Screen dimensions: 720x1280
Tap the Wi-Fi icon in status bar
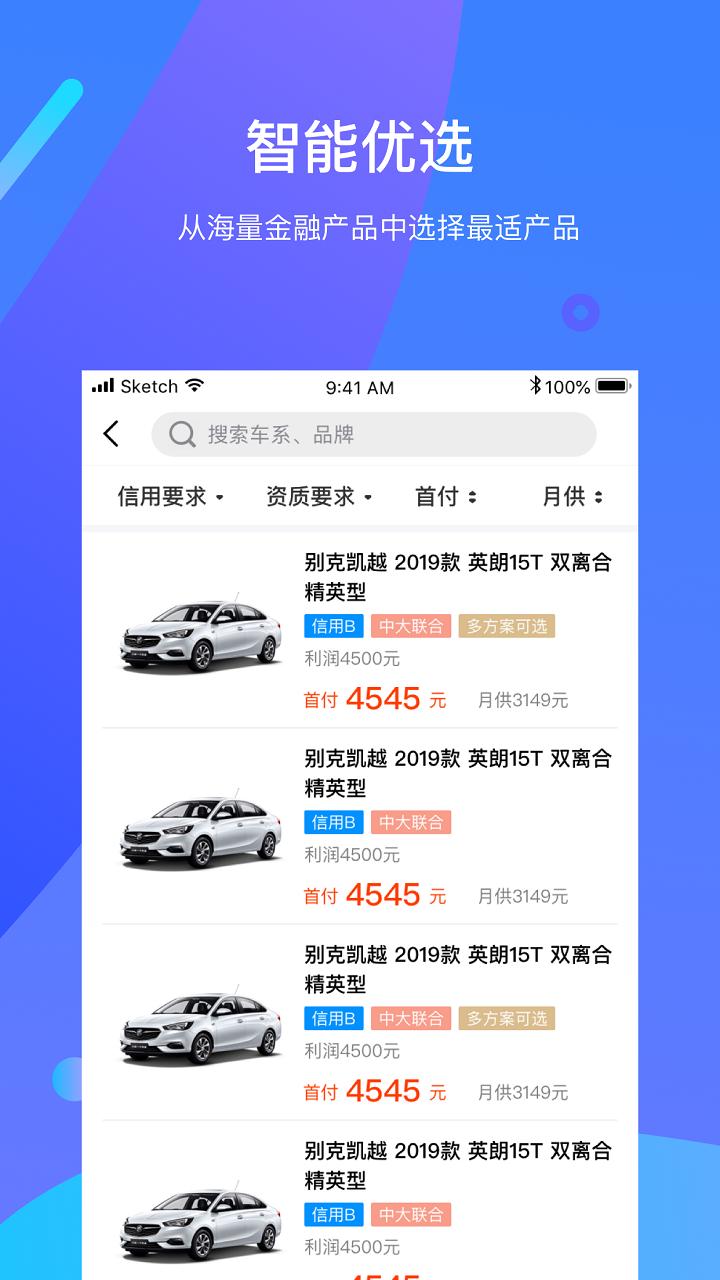(195, 385)
